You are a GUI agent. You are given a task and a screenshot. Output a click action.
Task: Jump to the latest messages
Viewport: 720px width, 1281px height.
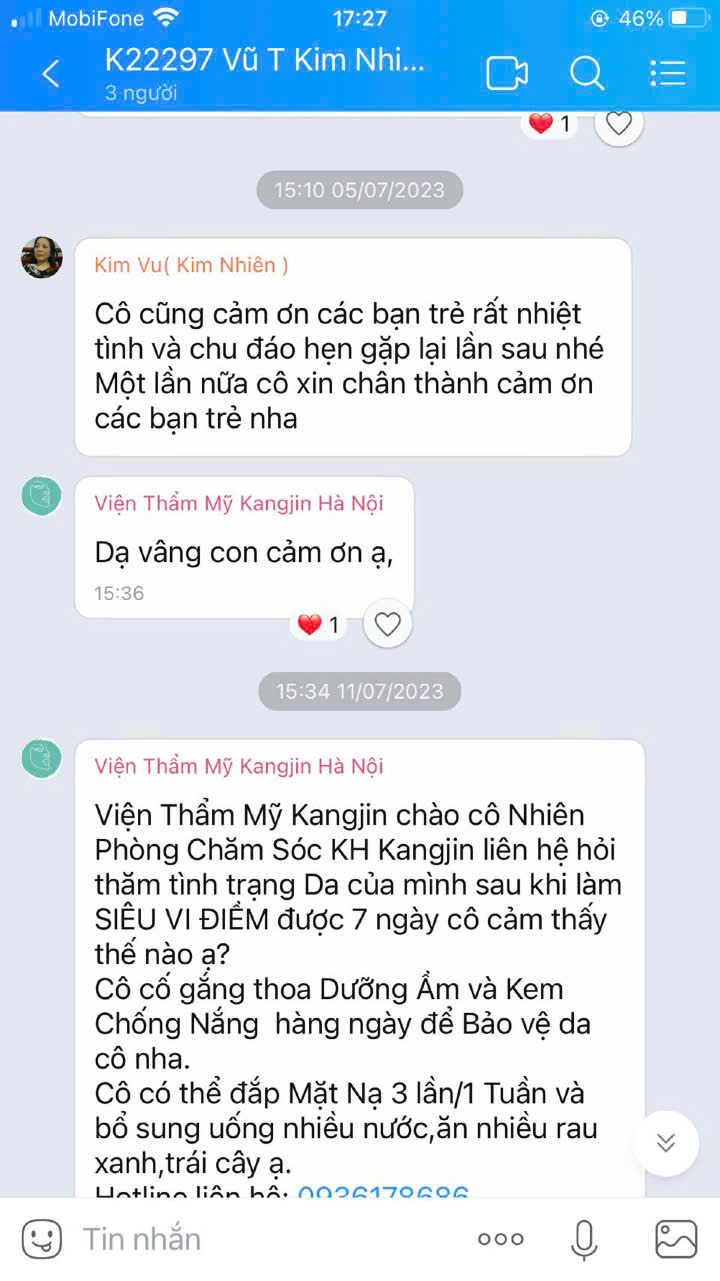click(666, 1144)
